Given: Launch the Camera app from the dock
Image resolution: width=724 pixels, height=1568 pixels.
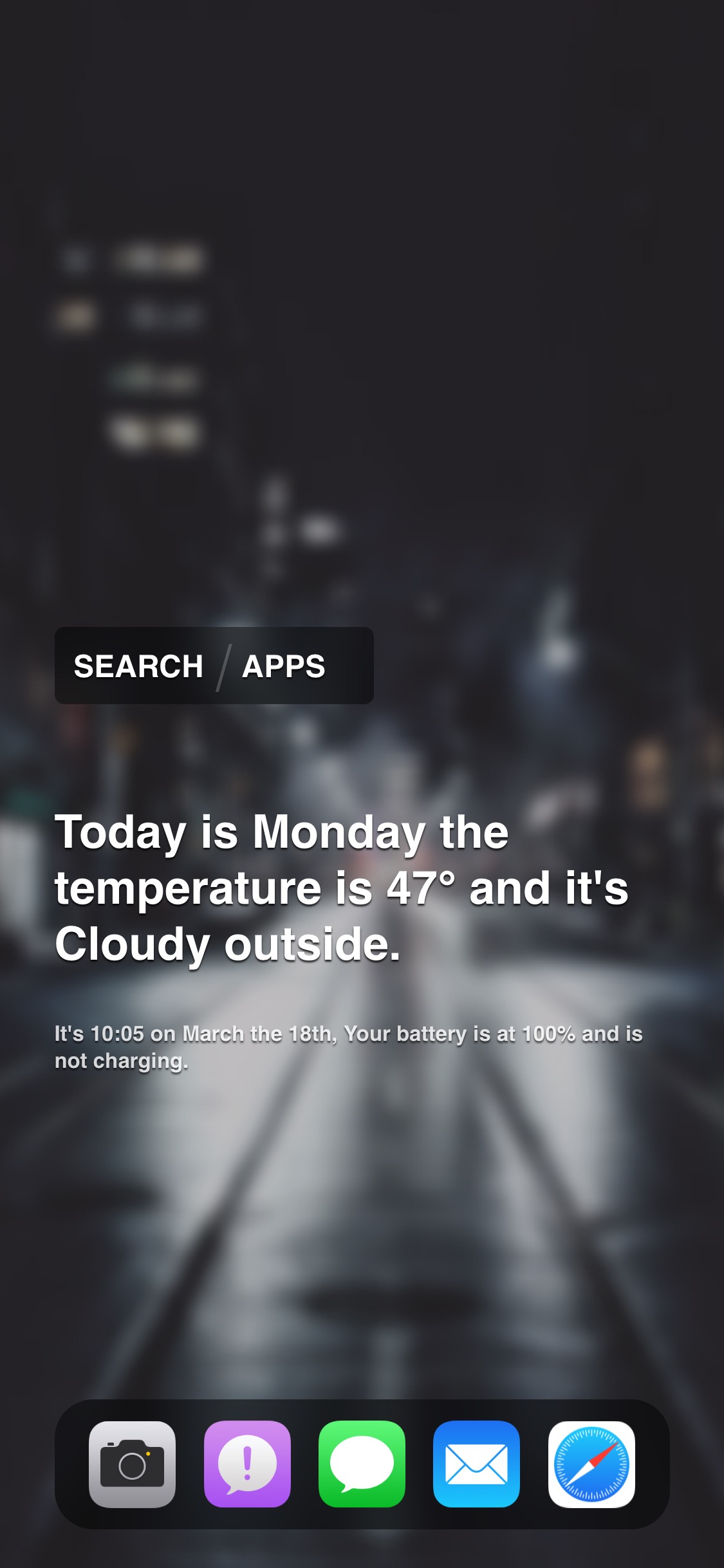Looking at the screenshot, I should point(132,1464).
